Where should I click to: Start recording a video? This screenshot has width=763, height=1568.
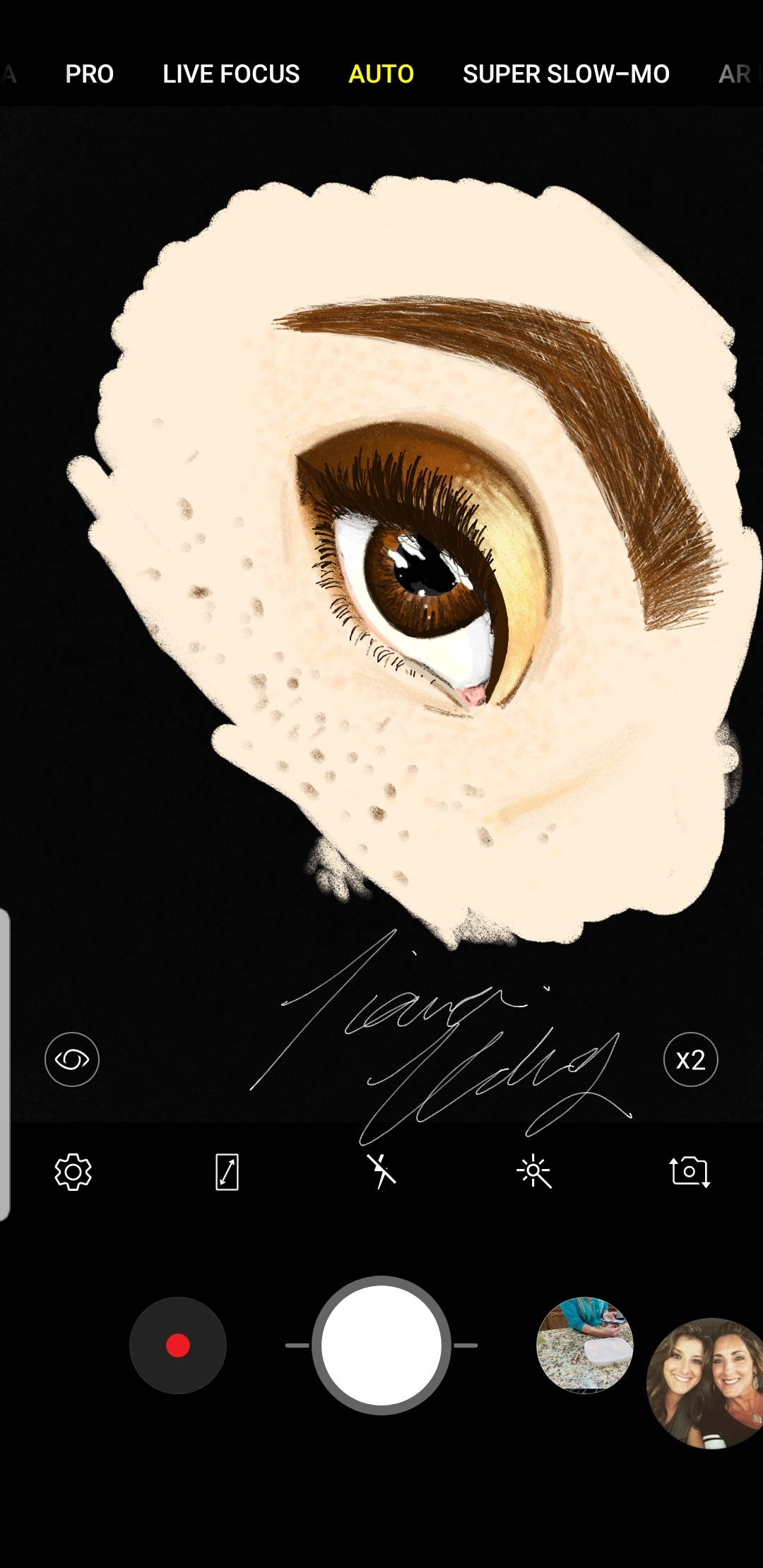click(x=178, y=1346)
